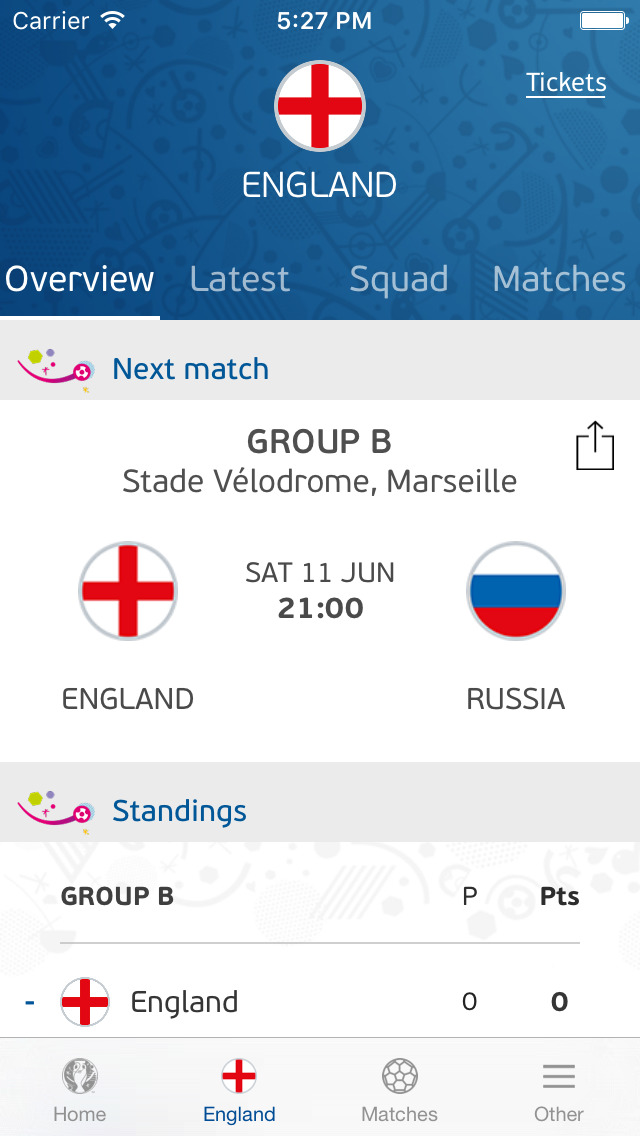Open Matches with the football icon
The image size is (640, 1136).
[399, 1090]
